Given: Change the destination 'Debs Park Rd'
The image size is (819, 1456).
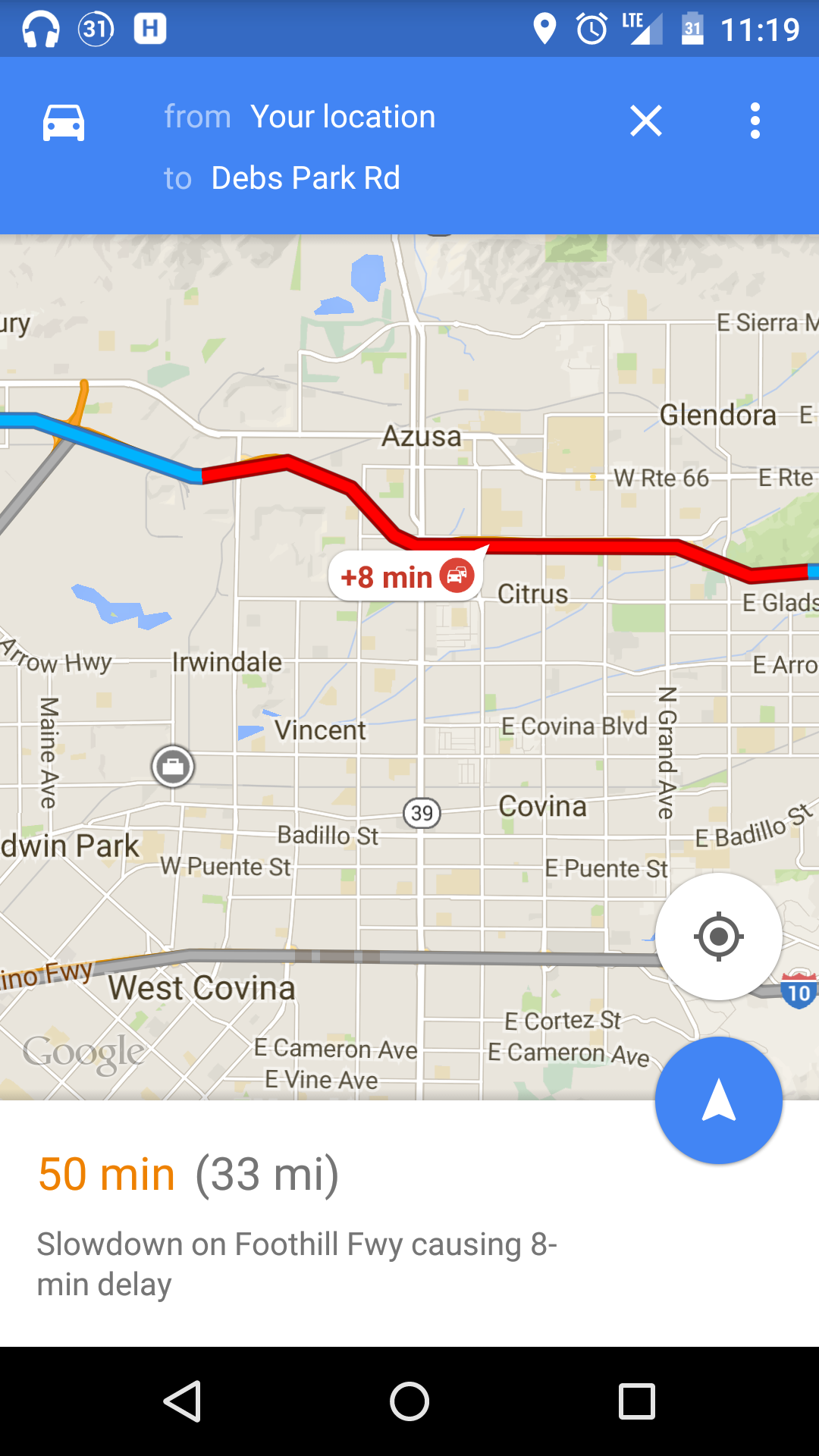Looking at the screenshot, I should pyautogui.click(x=306, y=177).
